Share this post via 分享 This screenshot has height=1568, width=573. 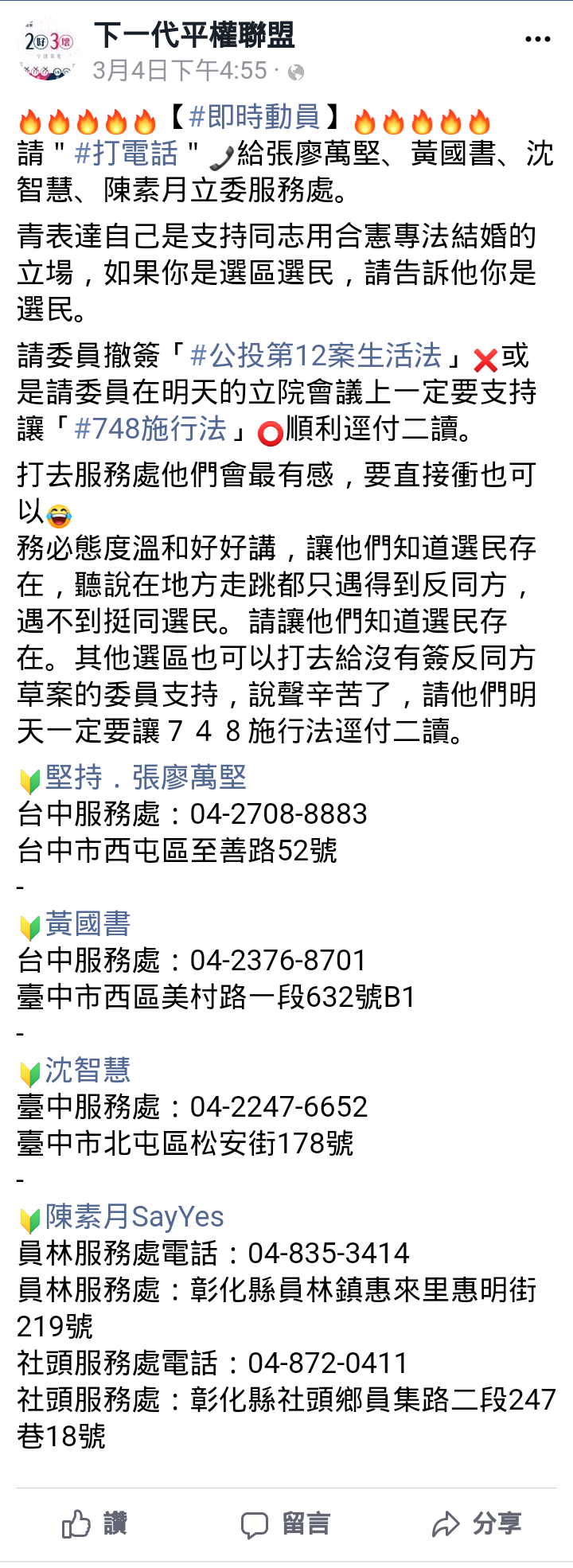pos(477,1524)
